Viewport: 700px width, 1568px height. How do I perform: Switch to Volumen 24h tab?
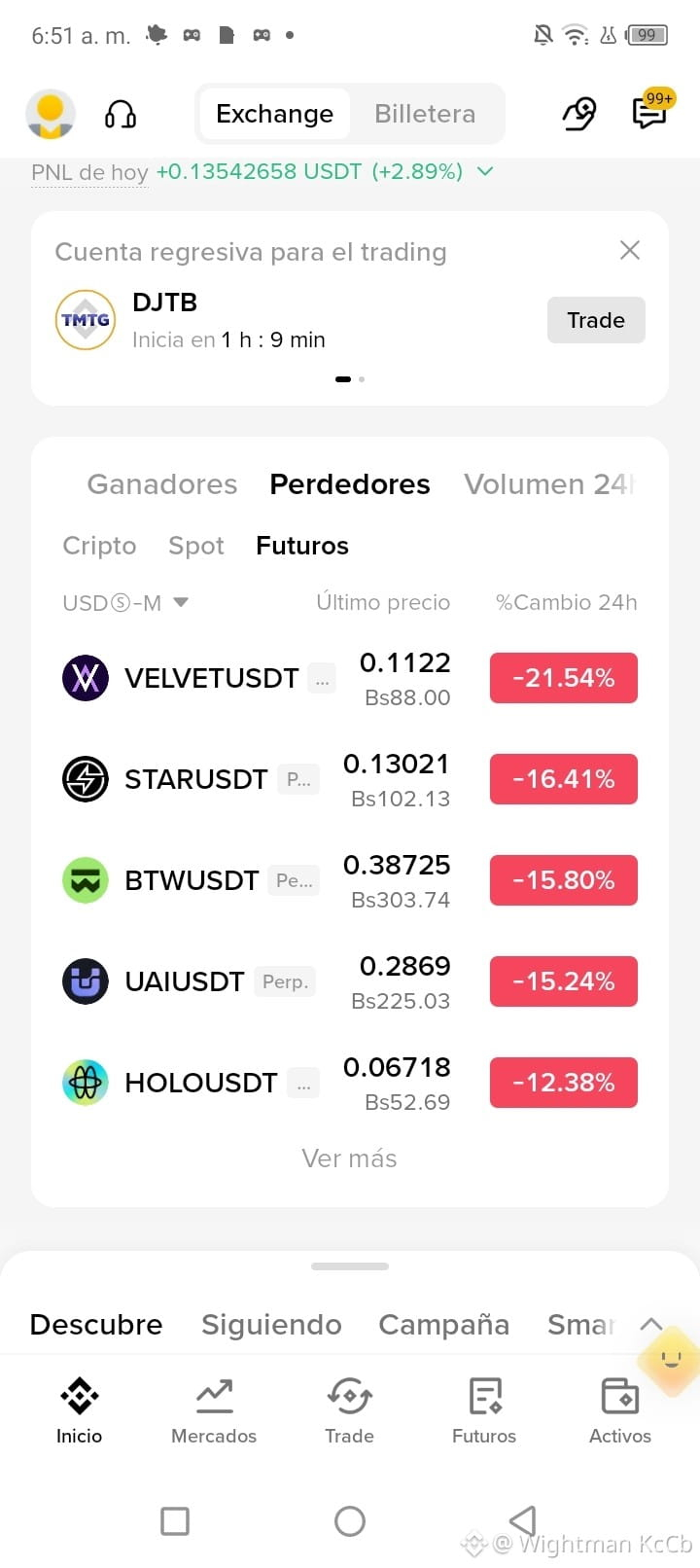(x=549, y=484)
